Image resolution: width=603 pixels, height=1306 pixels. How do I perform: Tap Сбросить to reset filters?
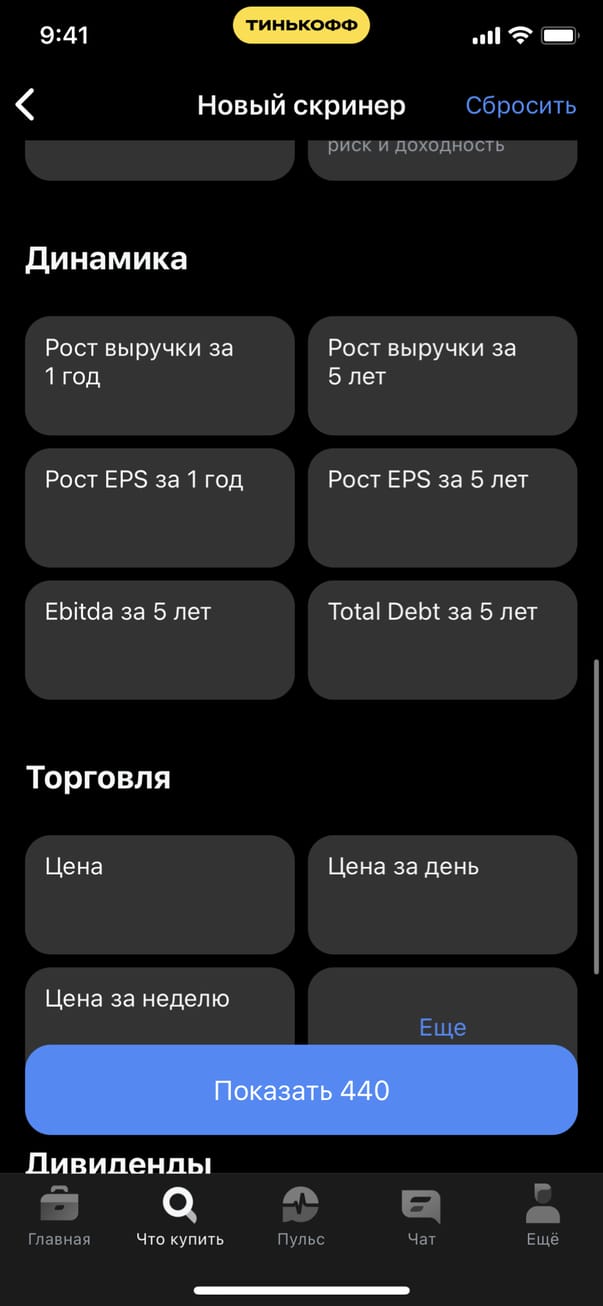click(520, 106)
